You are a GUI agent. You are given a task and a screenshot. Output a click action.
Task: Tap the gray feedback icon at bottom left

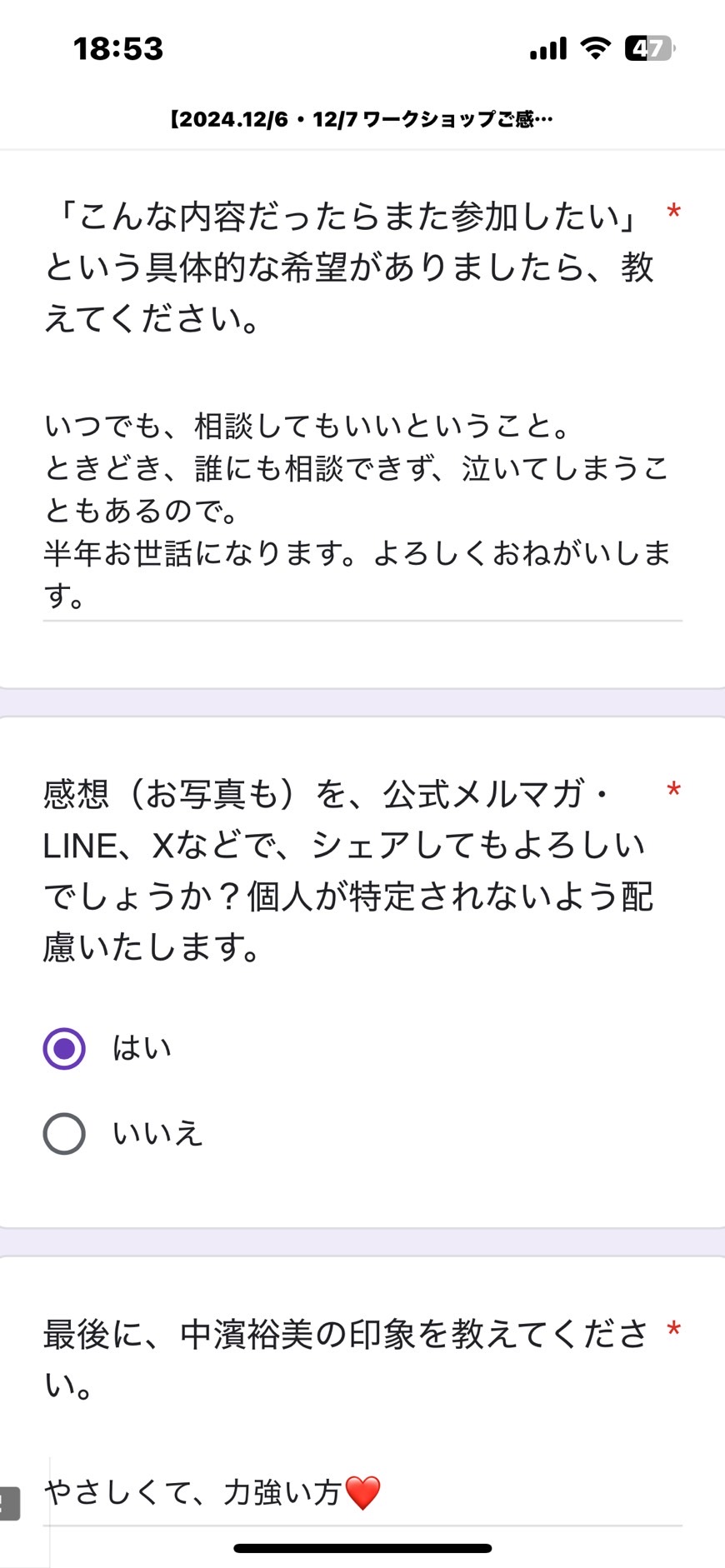pos(9,1504)
